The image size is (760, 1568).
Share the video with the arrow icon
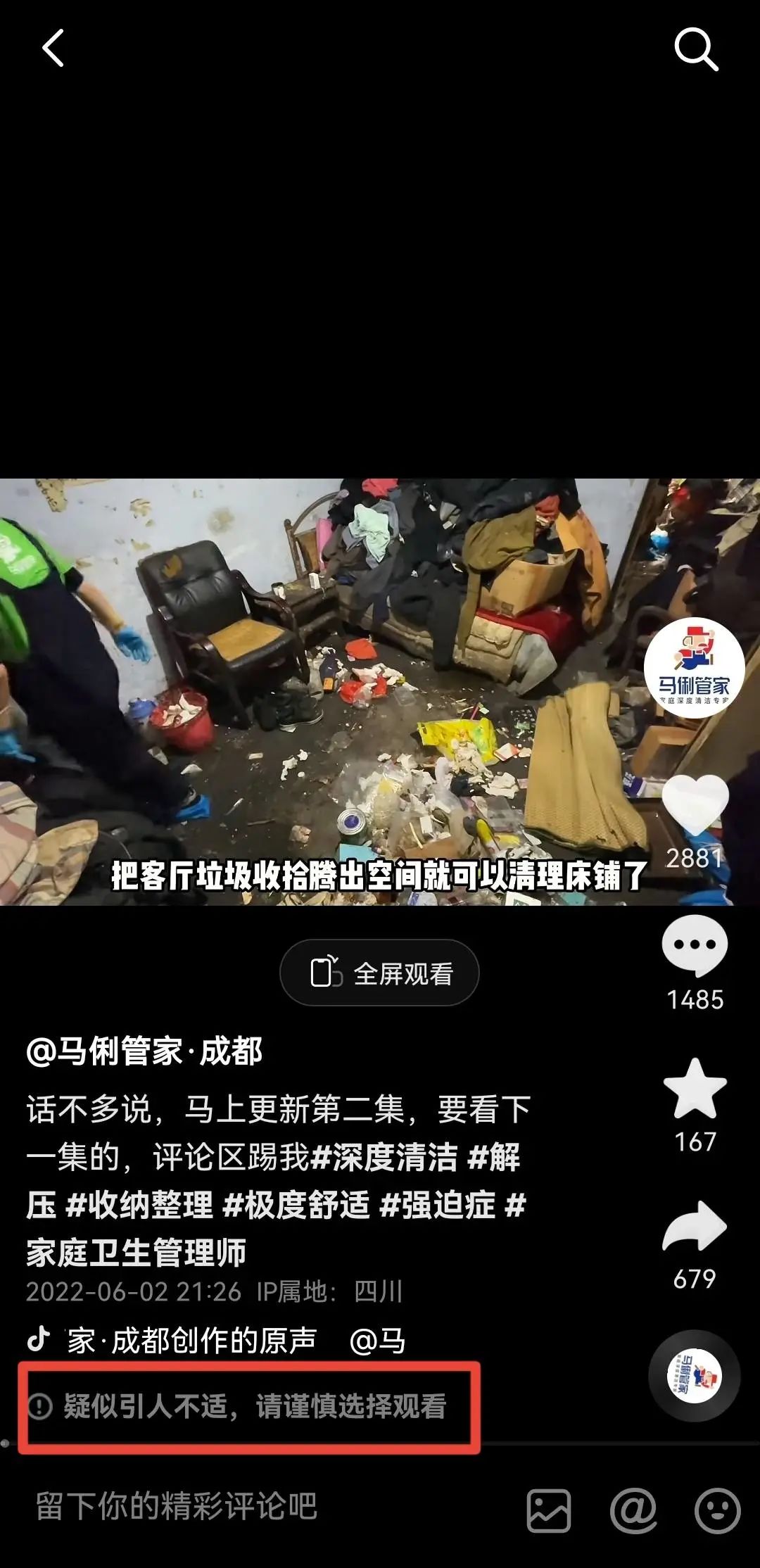[x=695, y=1226]
